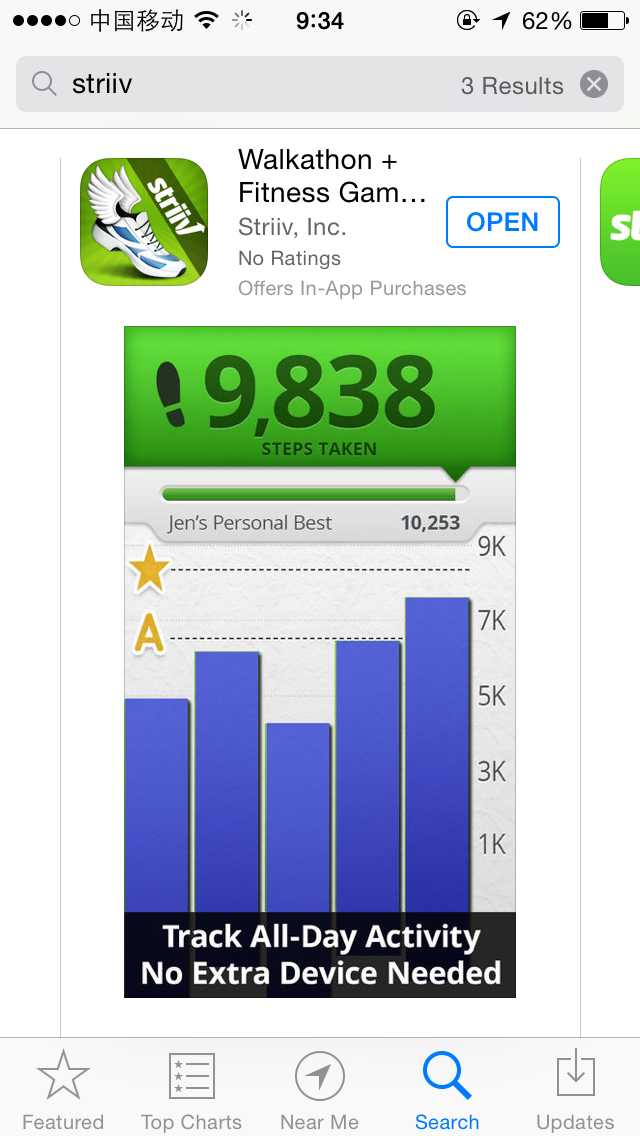Open the Near Me tab

point(319,1090)
